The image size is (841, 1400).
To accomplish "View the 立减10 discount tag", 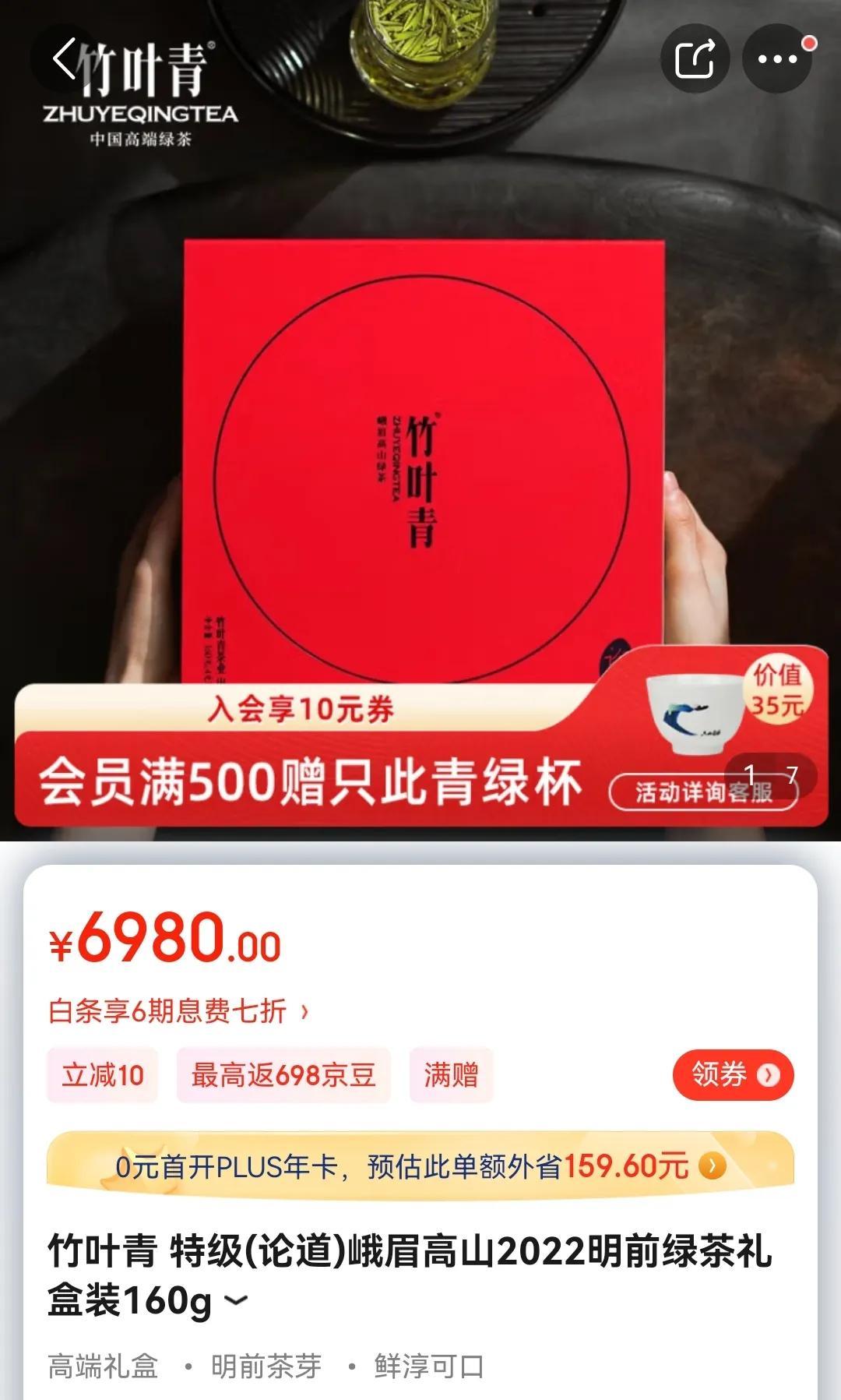I will pyautogui.click(x=103, y=1075).
